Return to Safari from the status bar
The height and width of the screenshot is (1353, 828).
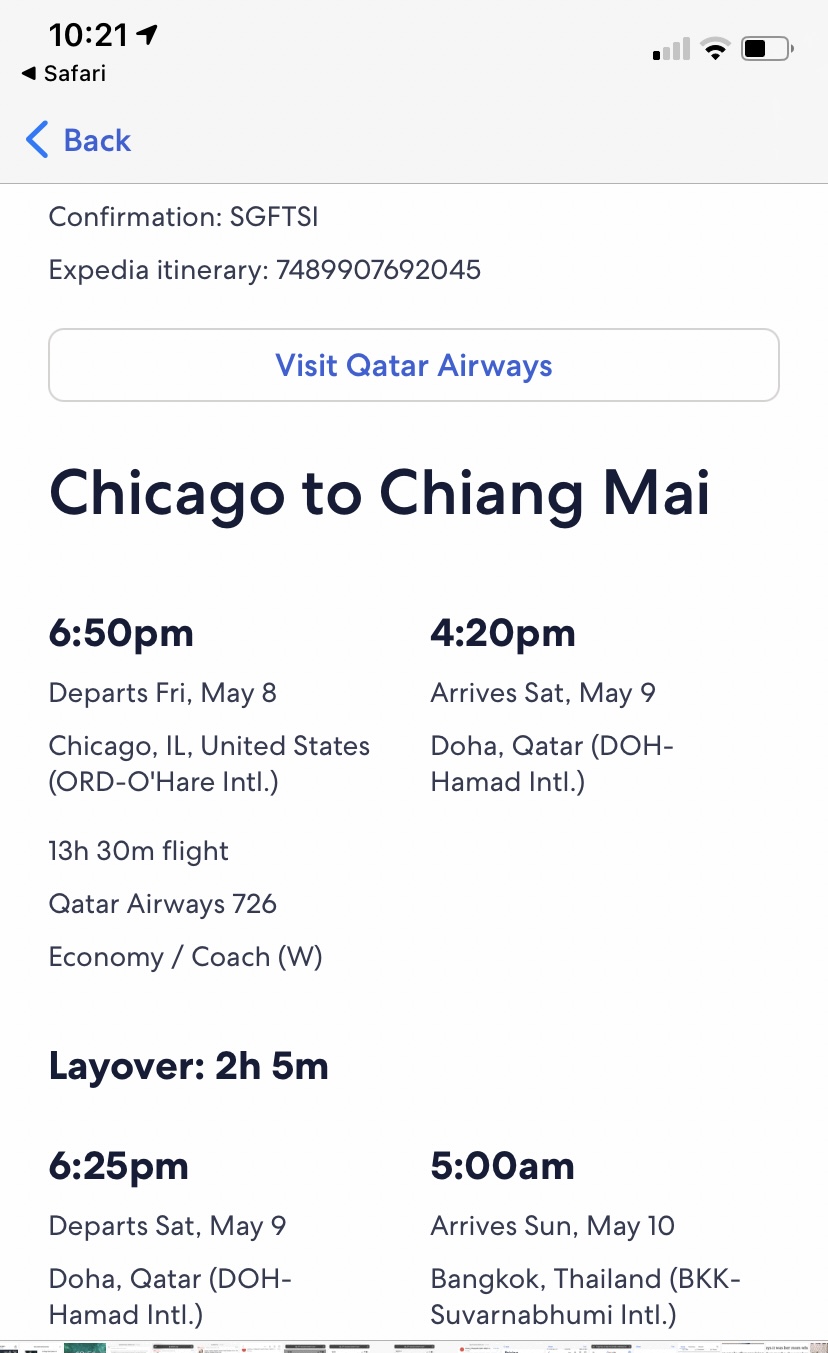click(x=63, y=74)
